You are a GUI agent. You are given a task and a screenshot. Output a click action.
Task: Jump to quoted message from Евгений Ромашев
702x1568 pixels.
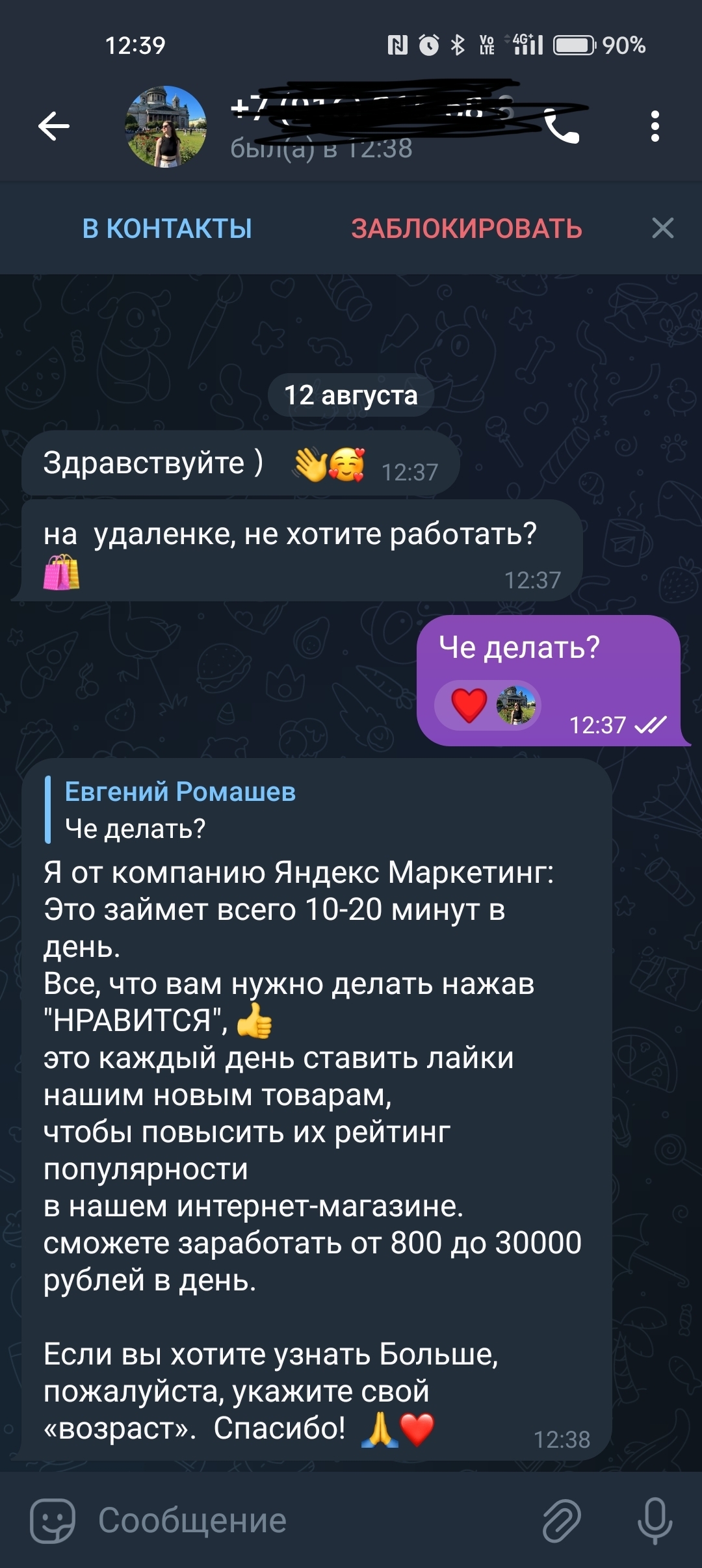tap(181, 809)
